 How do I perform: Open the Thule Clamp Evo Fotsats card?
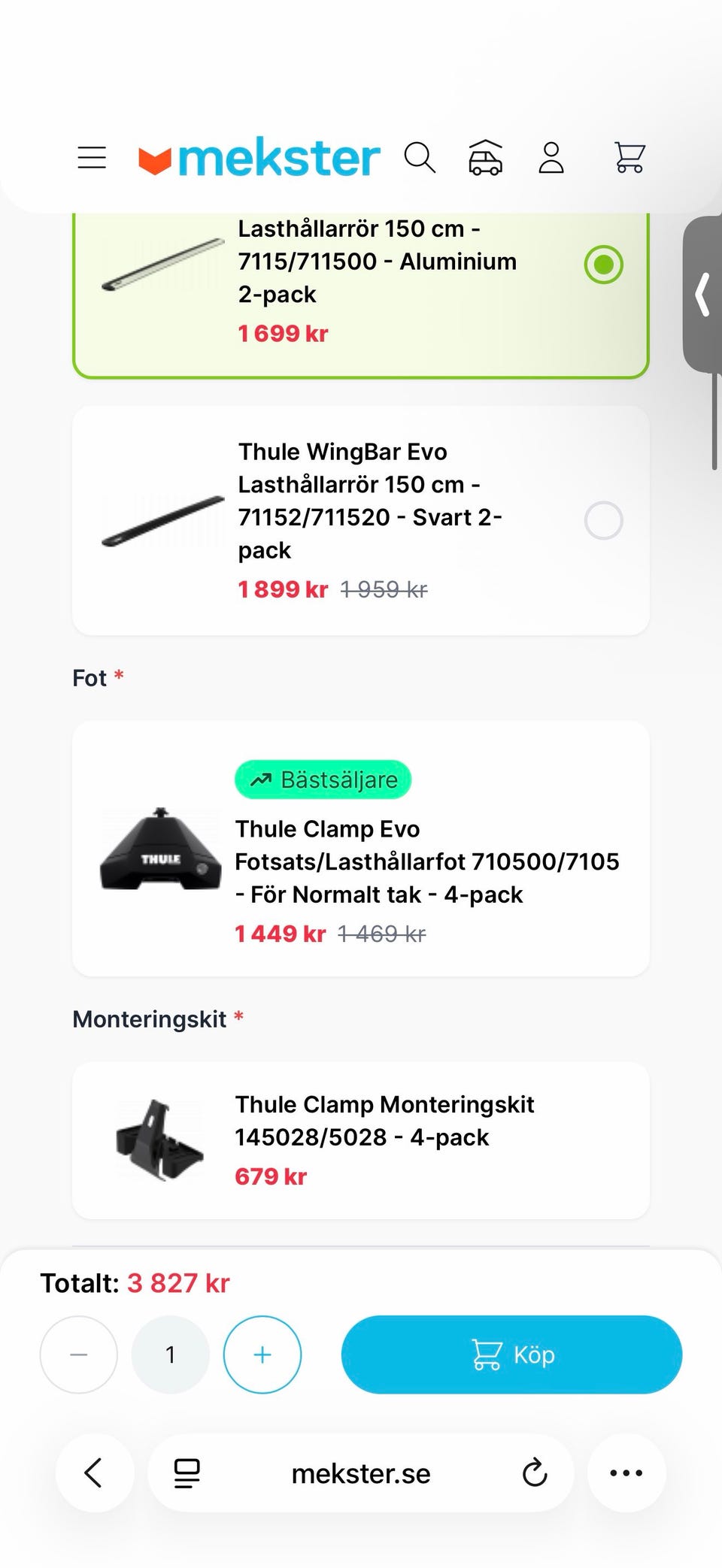[x=361, y=848]
